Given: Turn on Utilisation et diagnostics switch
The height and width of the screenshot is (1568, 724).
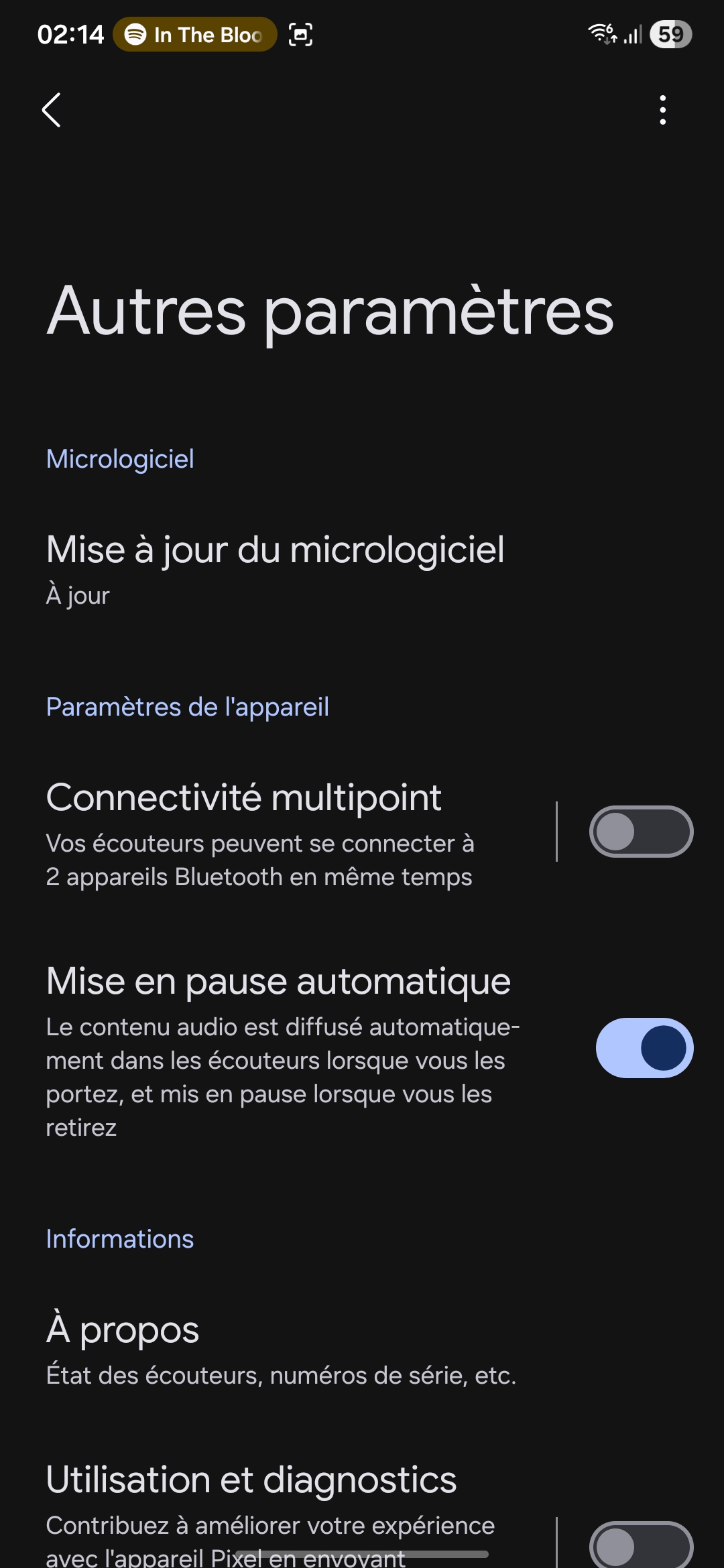Looking at the screenshot, I should coord(641,1545).
